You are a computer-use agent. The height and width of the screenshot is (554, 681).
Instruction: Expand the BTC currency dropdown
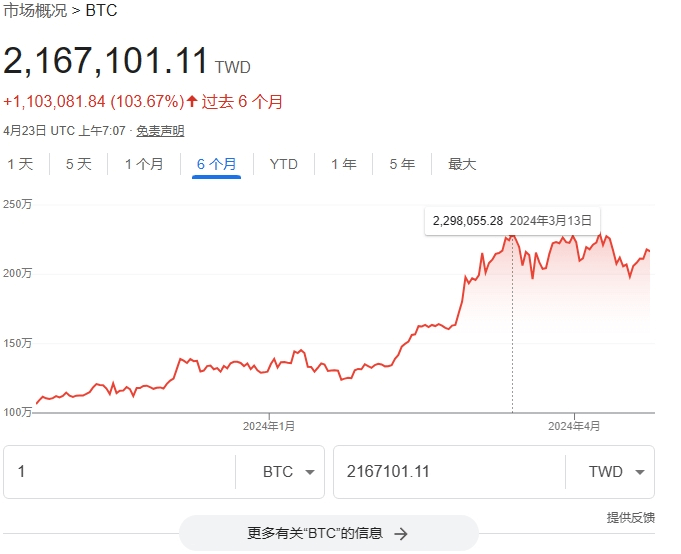pos(288,472)
